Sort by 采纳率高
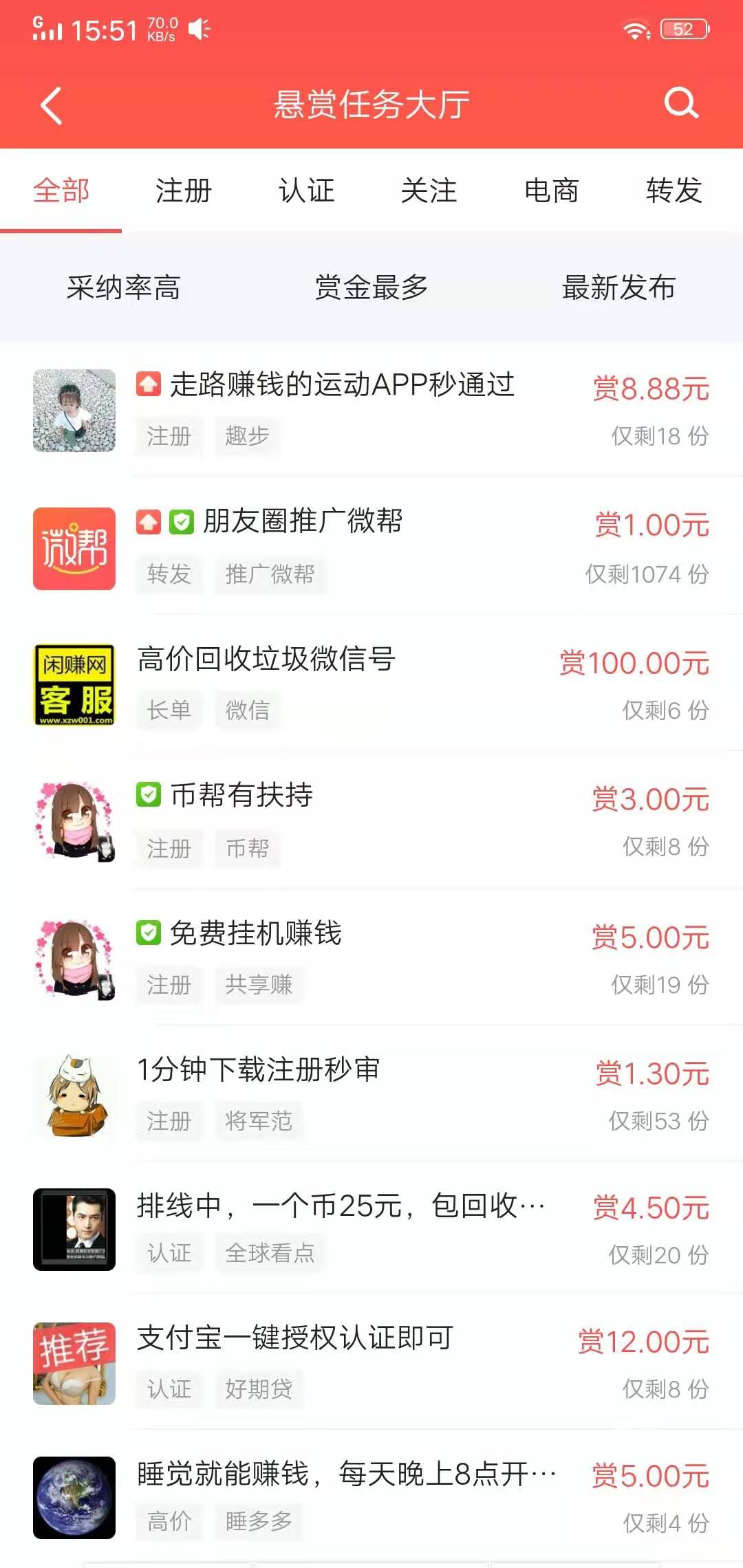 click(x=124, y=287)
